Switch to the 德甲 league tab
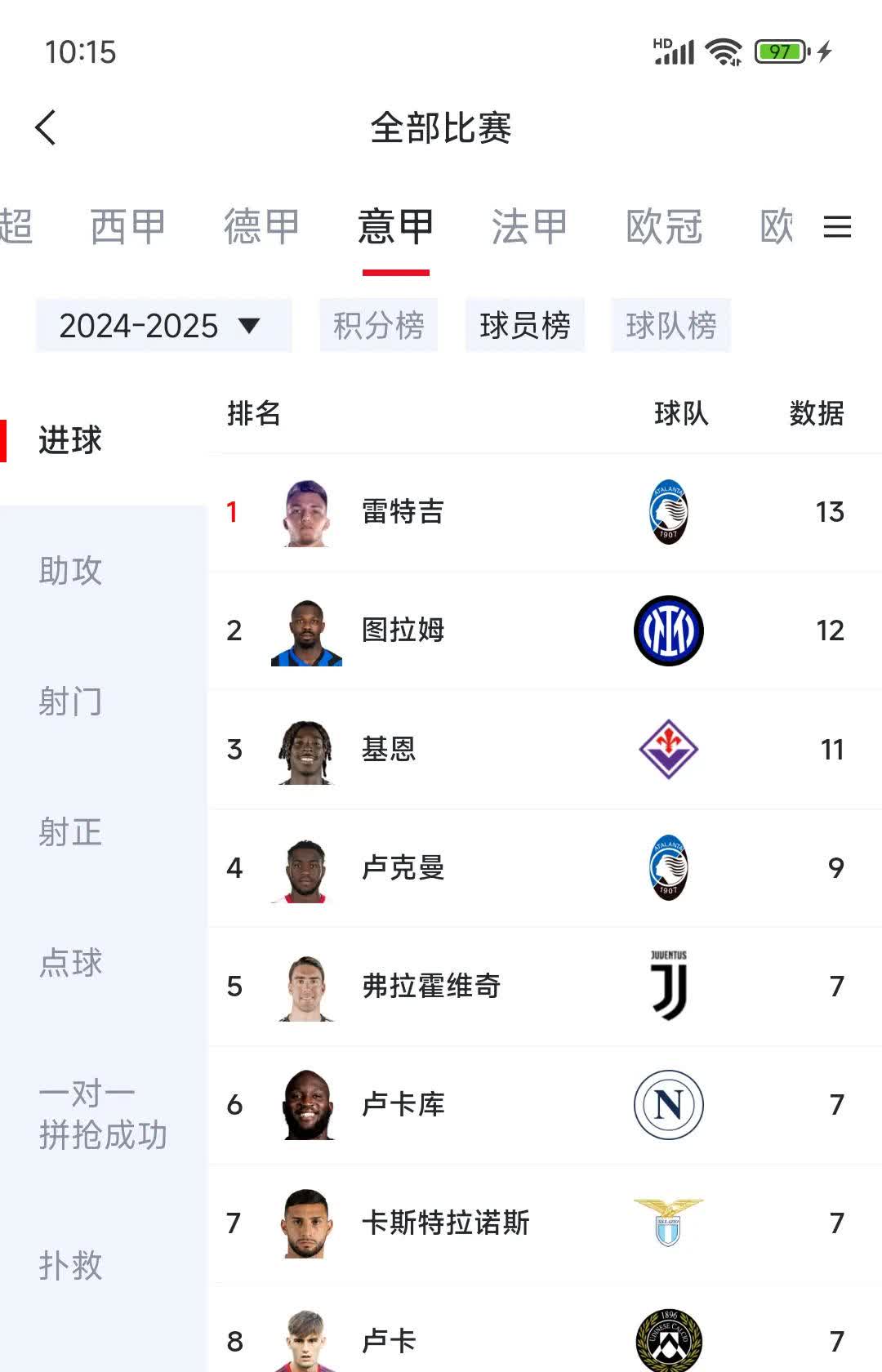 click(261, 227)
